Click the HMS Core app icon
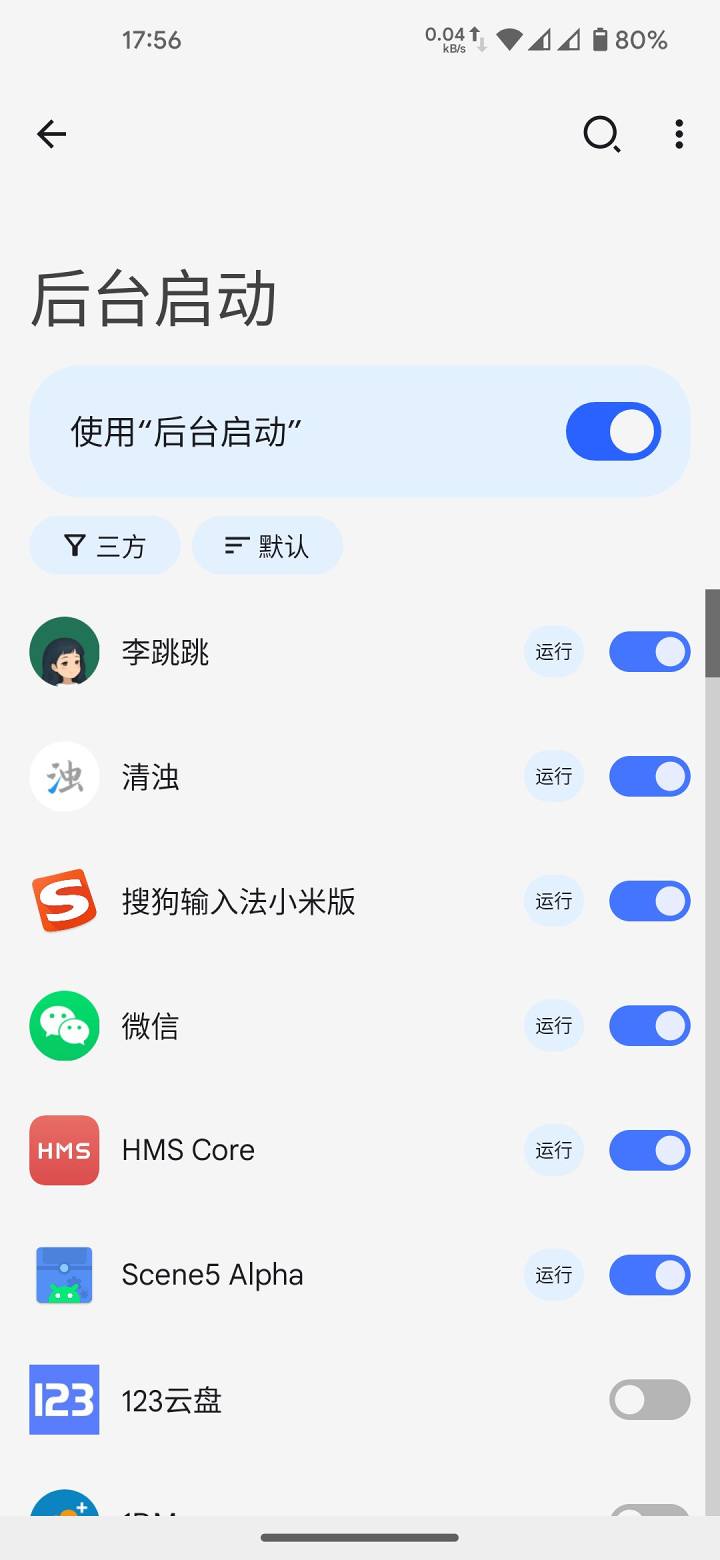 64,1150
